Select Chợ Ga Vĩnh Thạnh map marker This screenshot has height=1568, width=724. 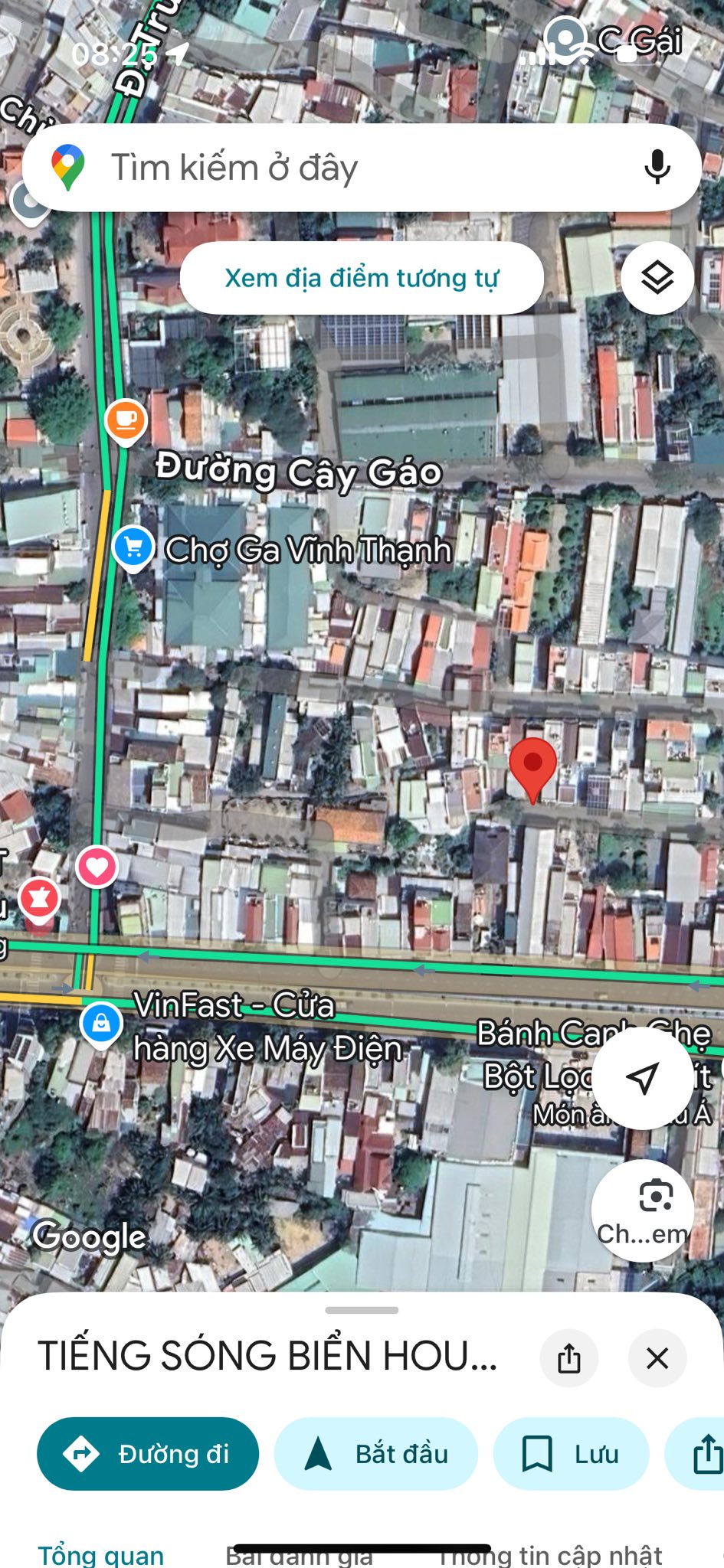tap(133, 547)
